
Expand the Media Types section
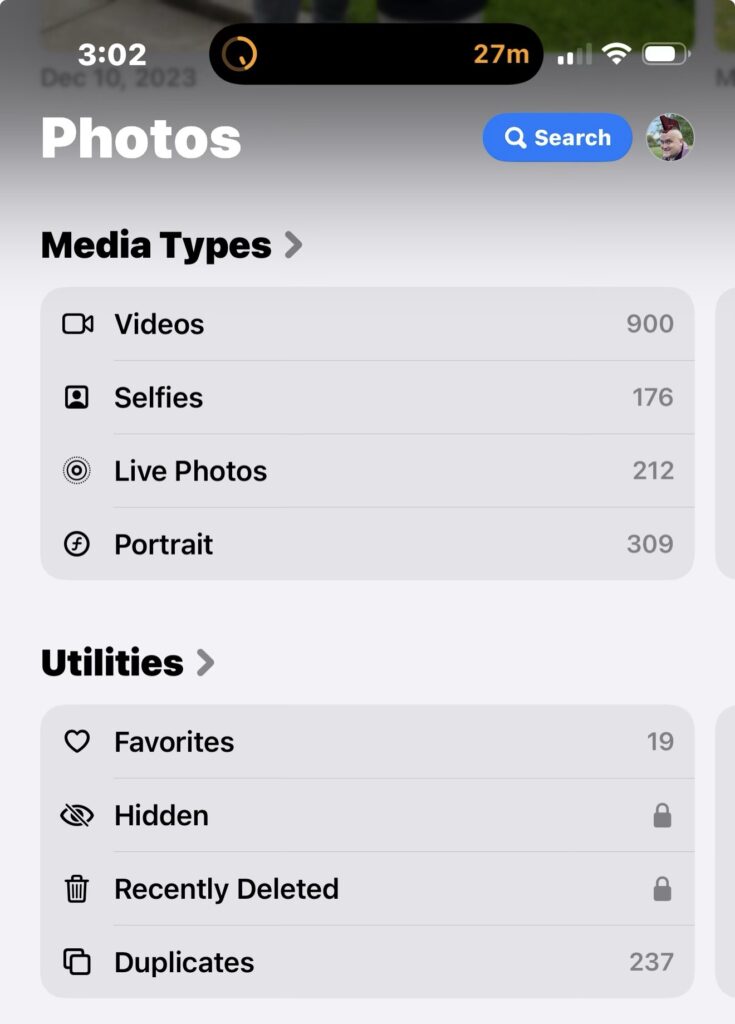click(x=171, y=245)
